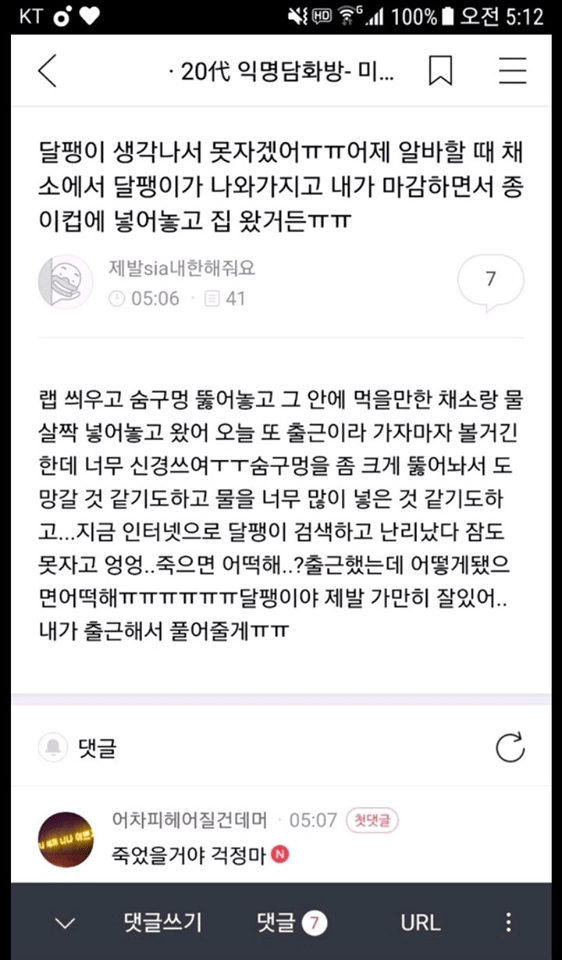Open the bottom bar overflow menu
Screen dimensions: 562x960
508,922
